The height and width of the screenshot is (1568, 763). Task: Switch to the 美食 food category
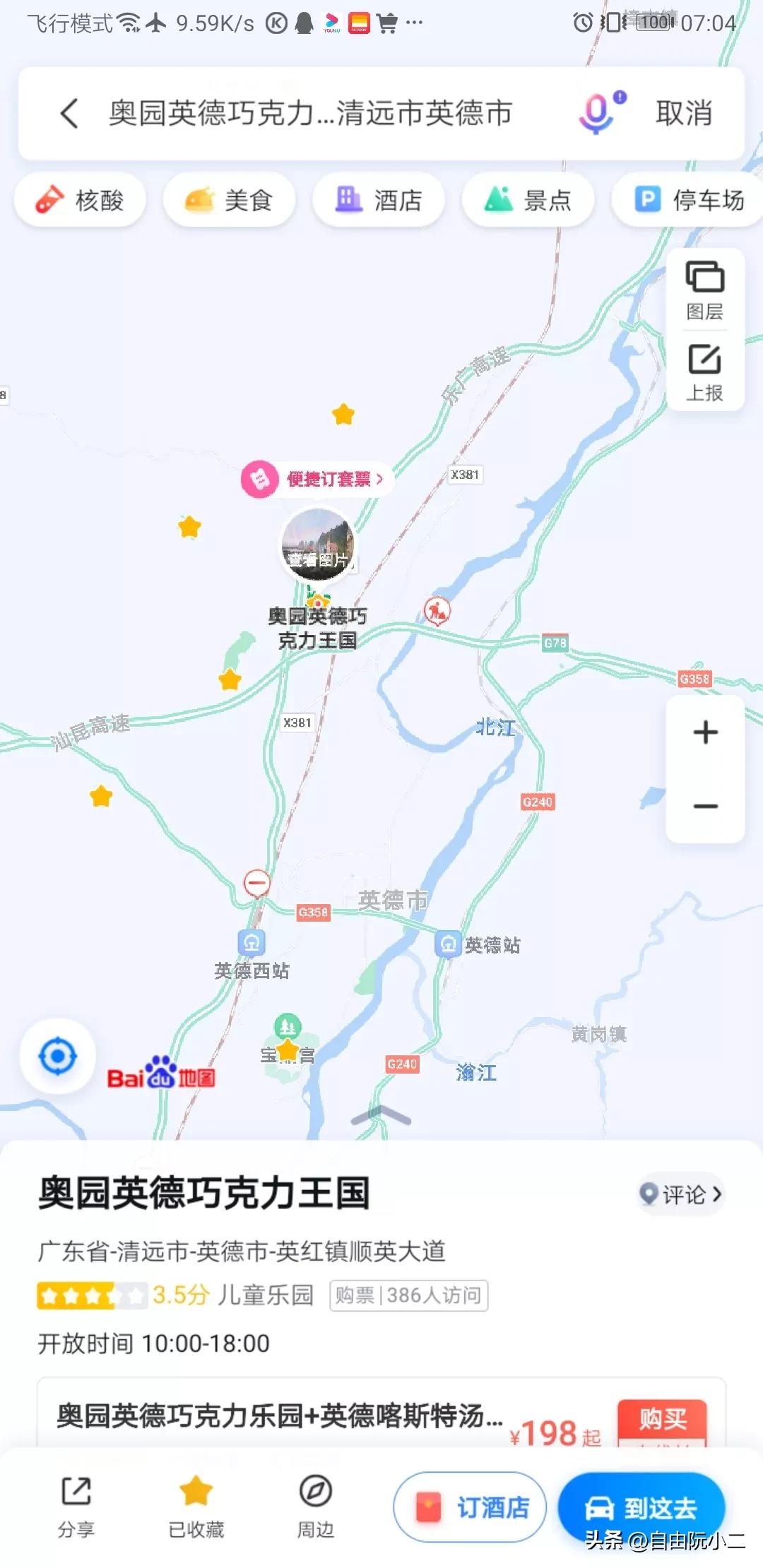(229, 199)
